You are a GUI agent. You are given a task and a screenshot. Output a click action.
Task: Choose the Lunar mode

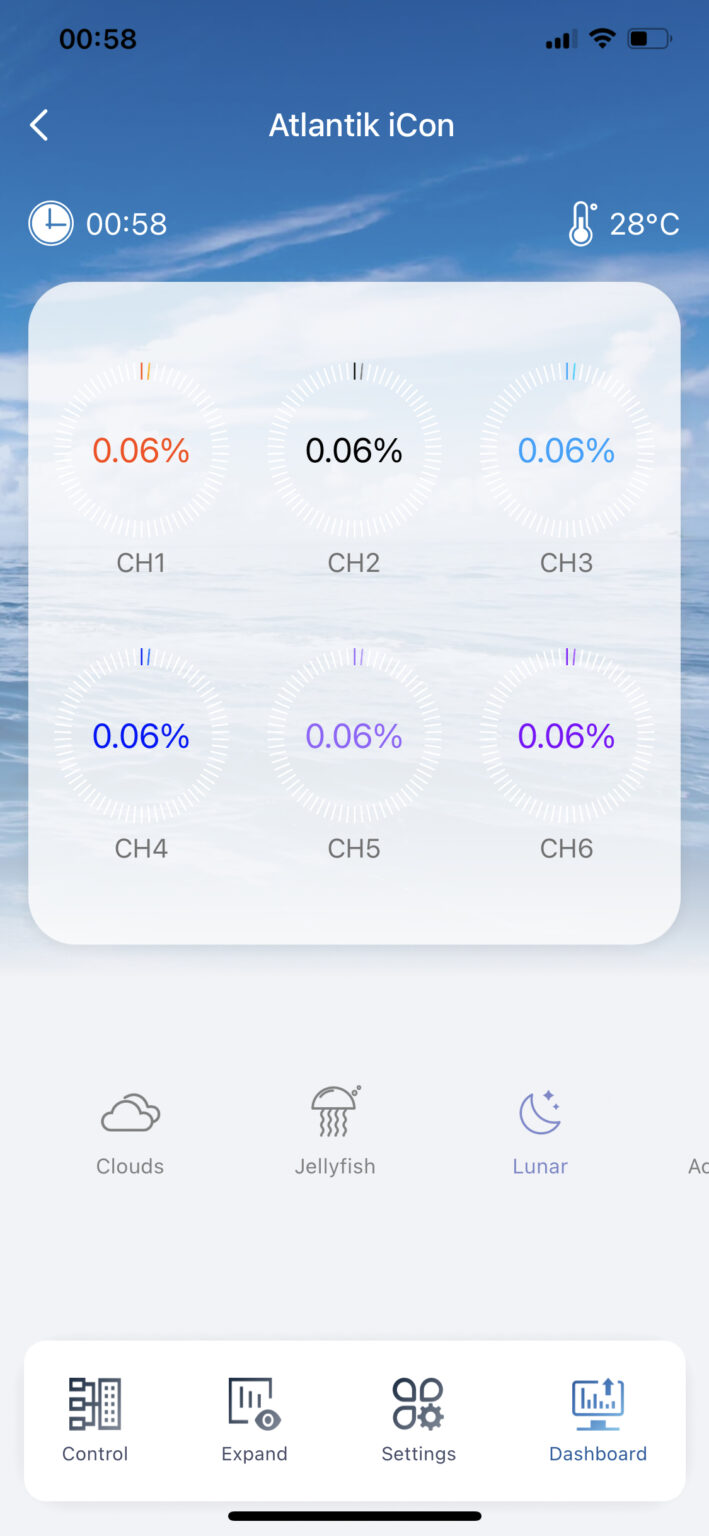point(540,1134)
